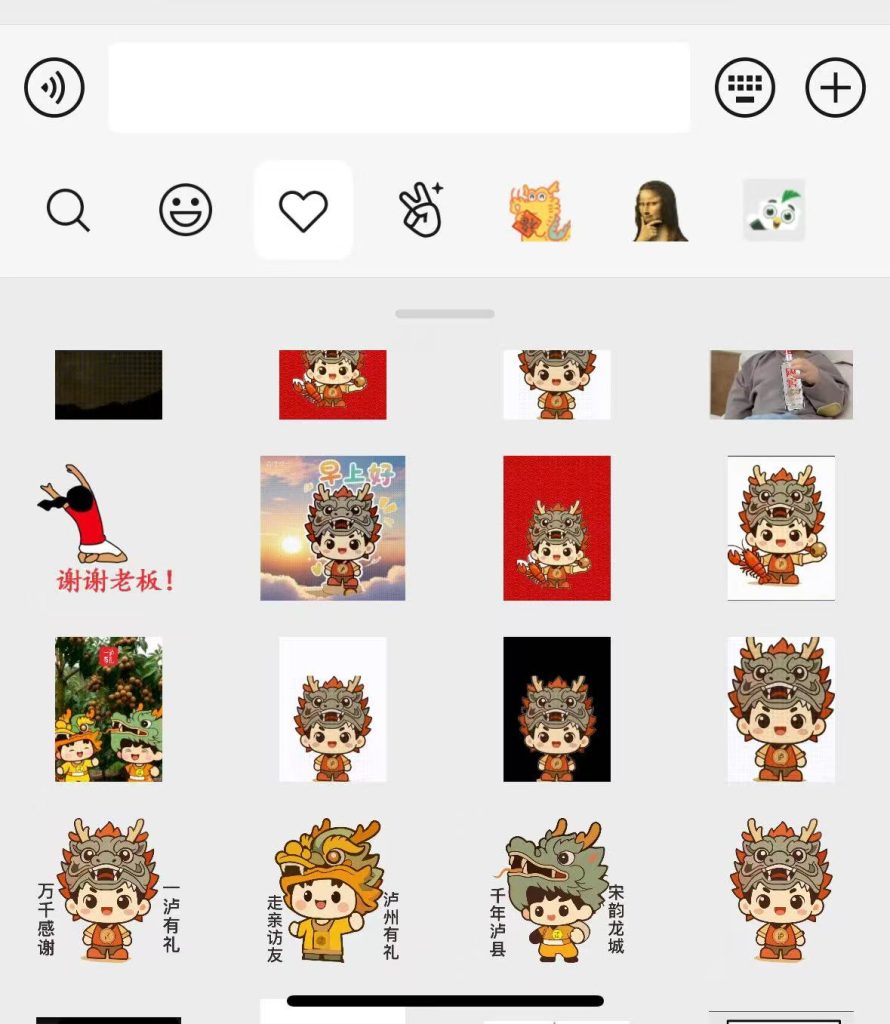The image size is (890, 1024).
Task: Focus the message text field
Action: pyautogui.click(x=399, y=88)
